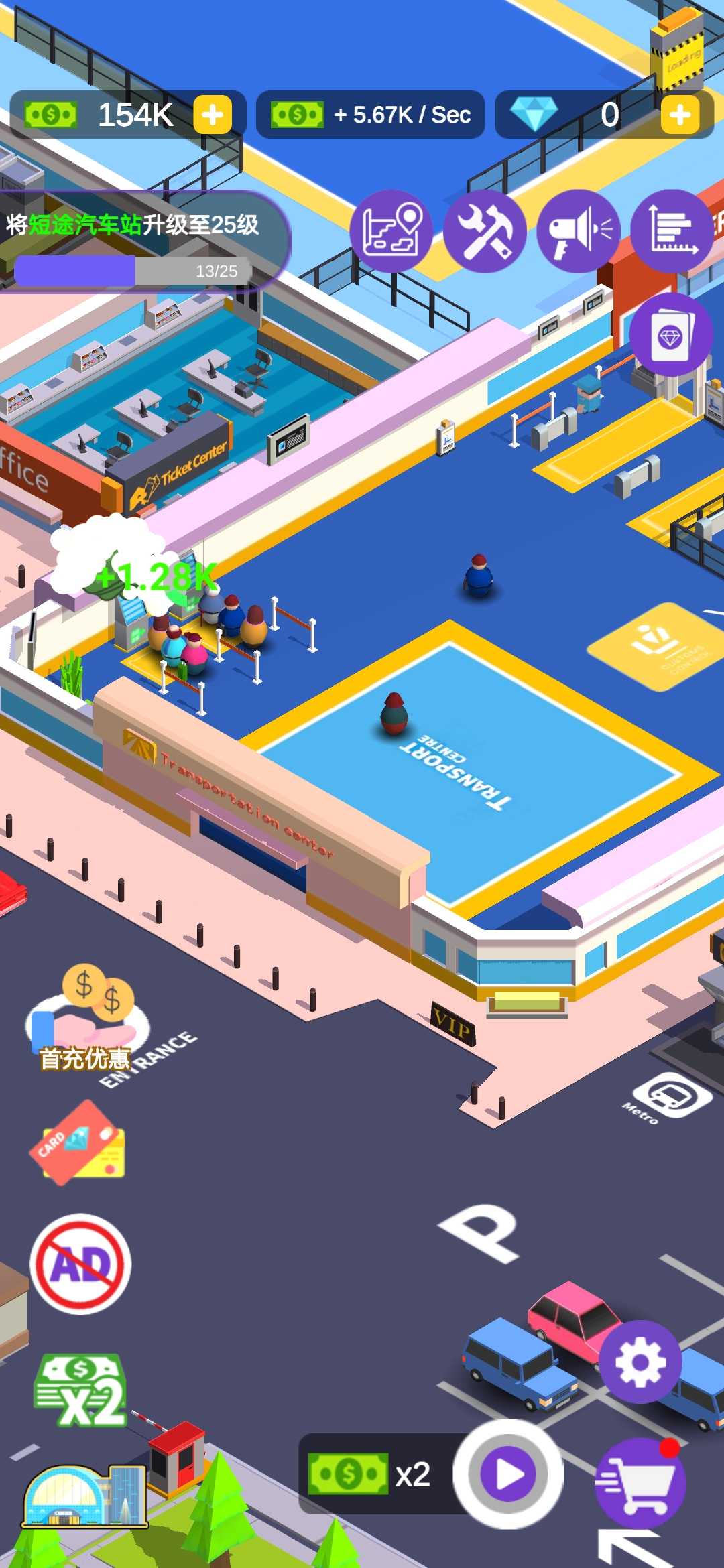Open the station building icon
The image size is (724, 1568).
(x=84, y=1496)
